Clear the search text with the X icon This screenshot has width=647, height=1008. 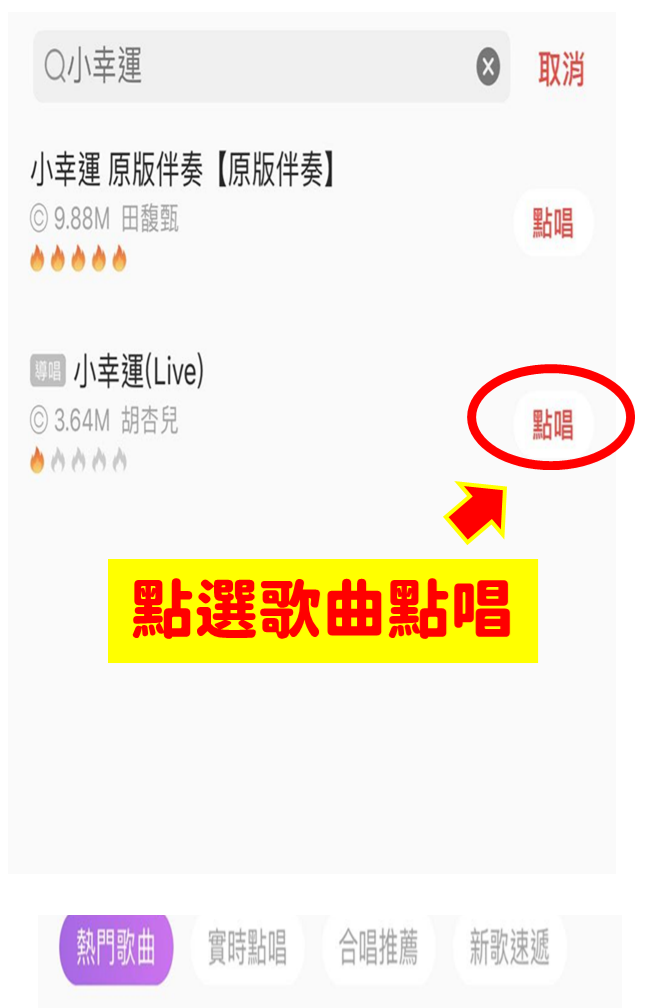[488, 68]
